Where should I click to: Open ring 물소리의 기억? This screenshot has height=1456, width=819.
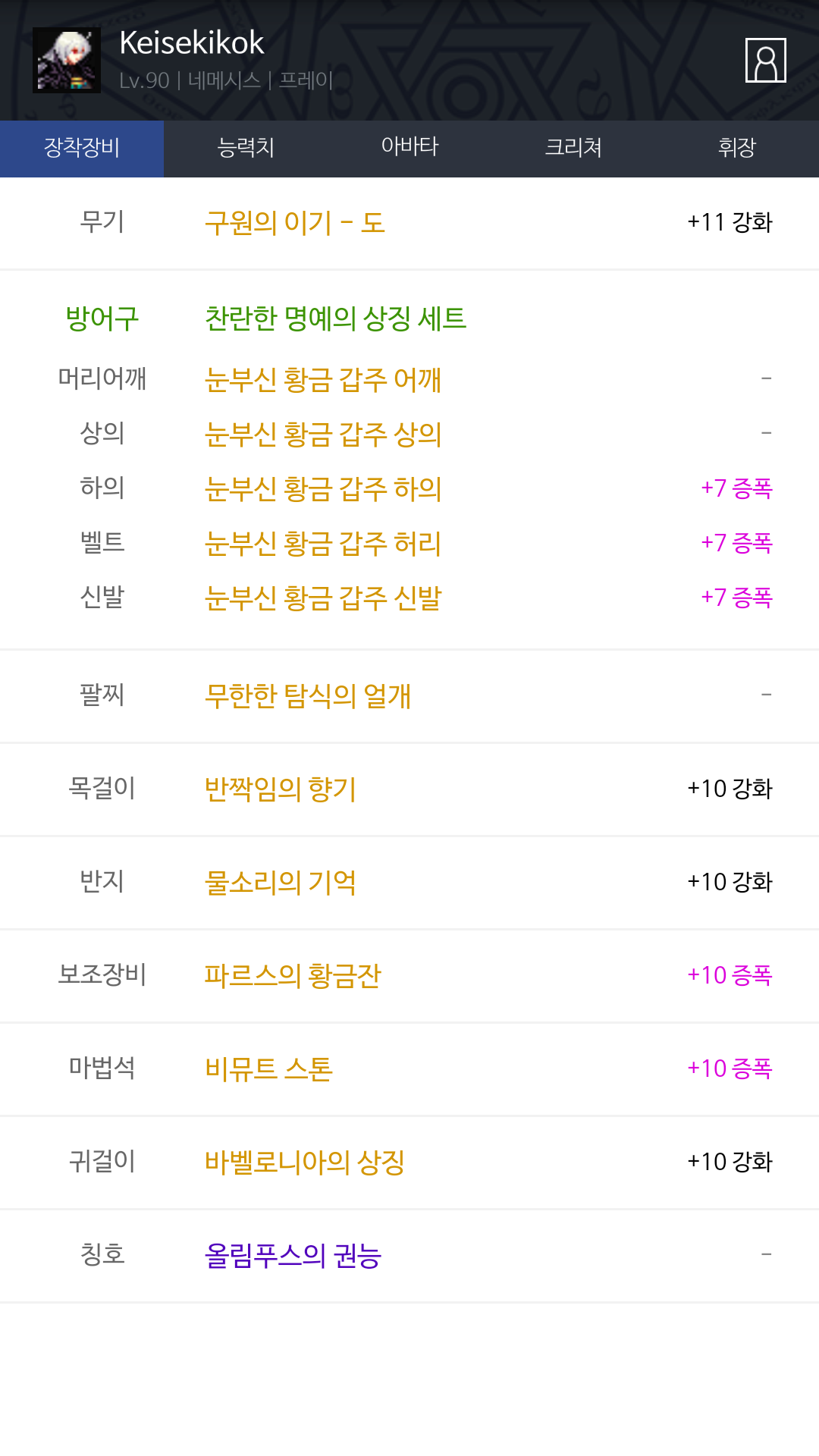281,883
